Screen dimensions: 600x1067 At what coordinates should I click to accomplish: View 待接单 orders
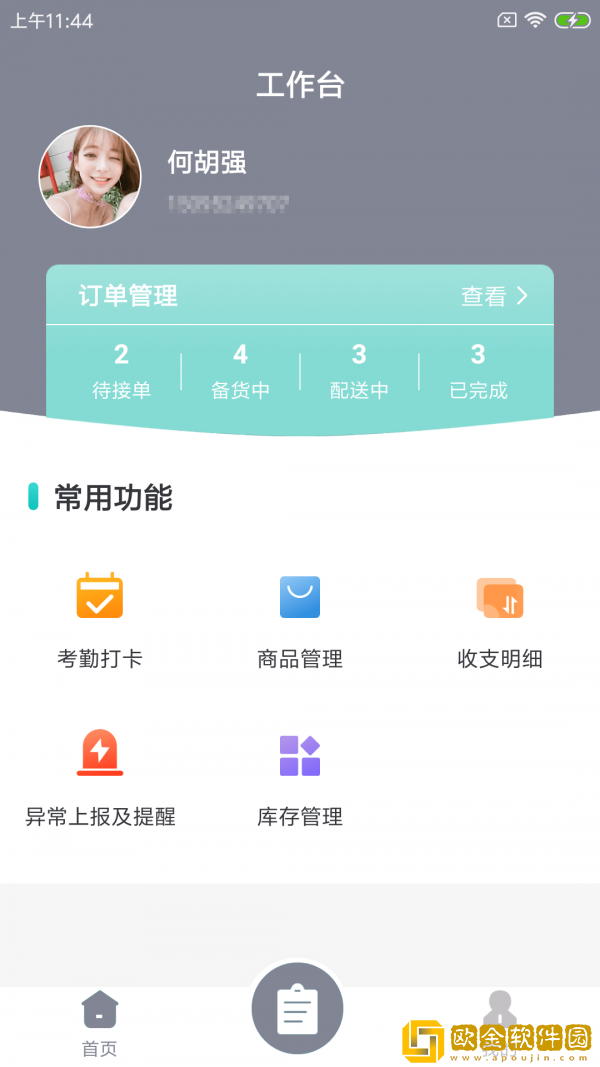click(121, 371)
